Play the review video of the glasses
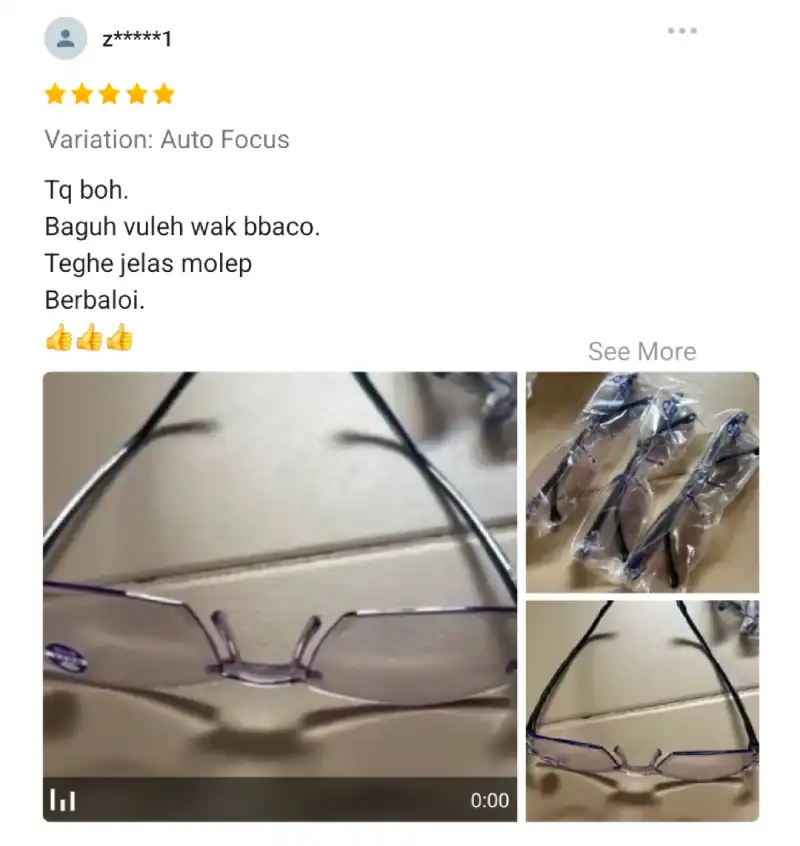The width and height of the screenshot is (800, 846). [x=280, y=596]
